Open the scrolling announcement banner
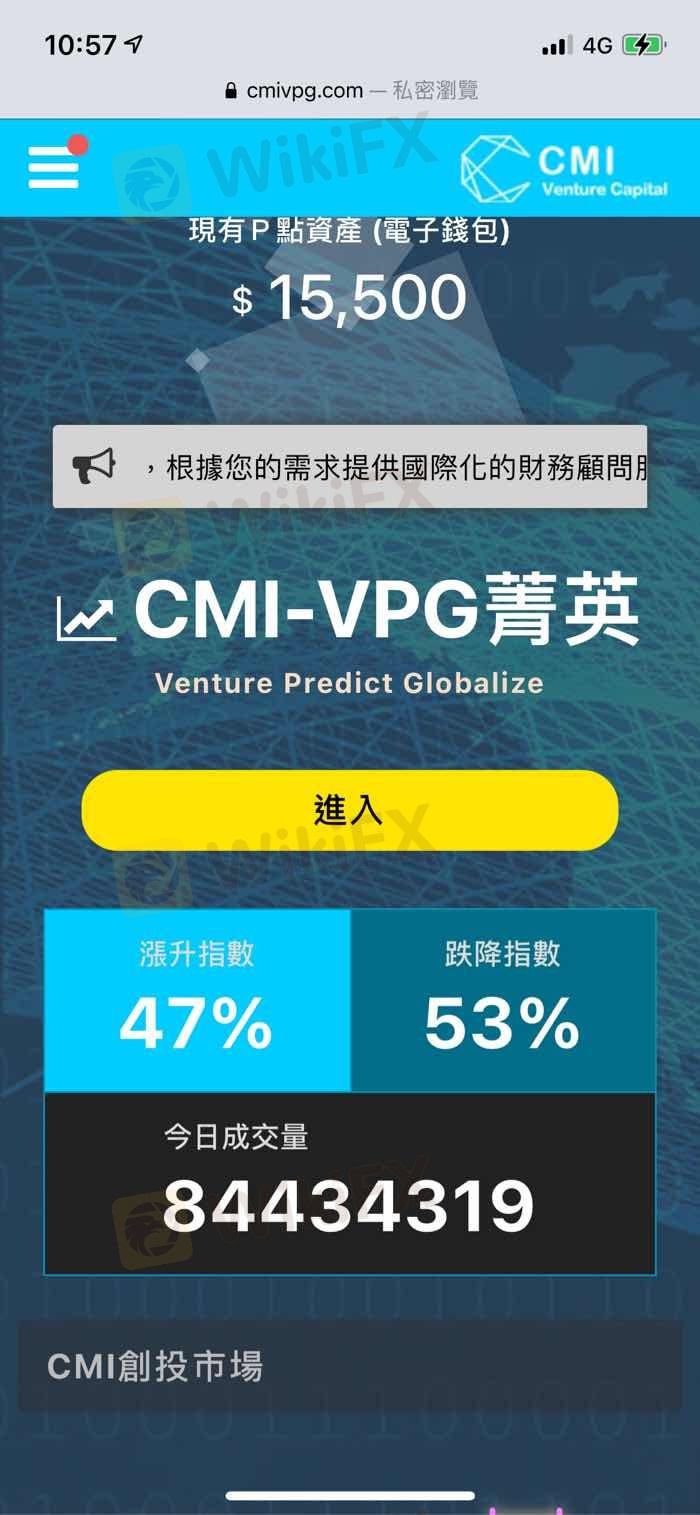 tap(350, 466)
